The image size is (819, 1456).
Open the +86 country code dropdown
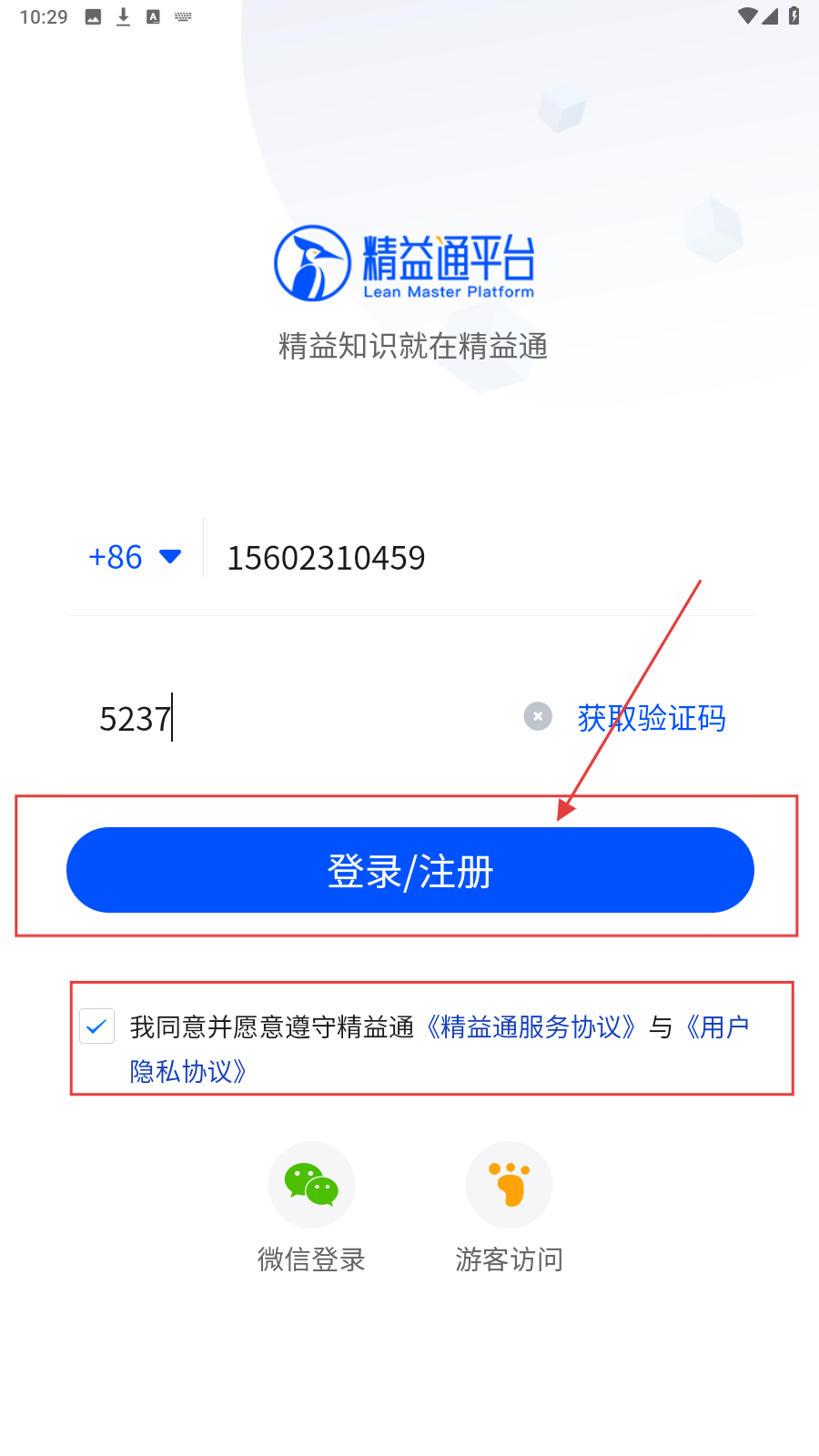click(134, 557)
